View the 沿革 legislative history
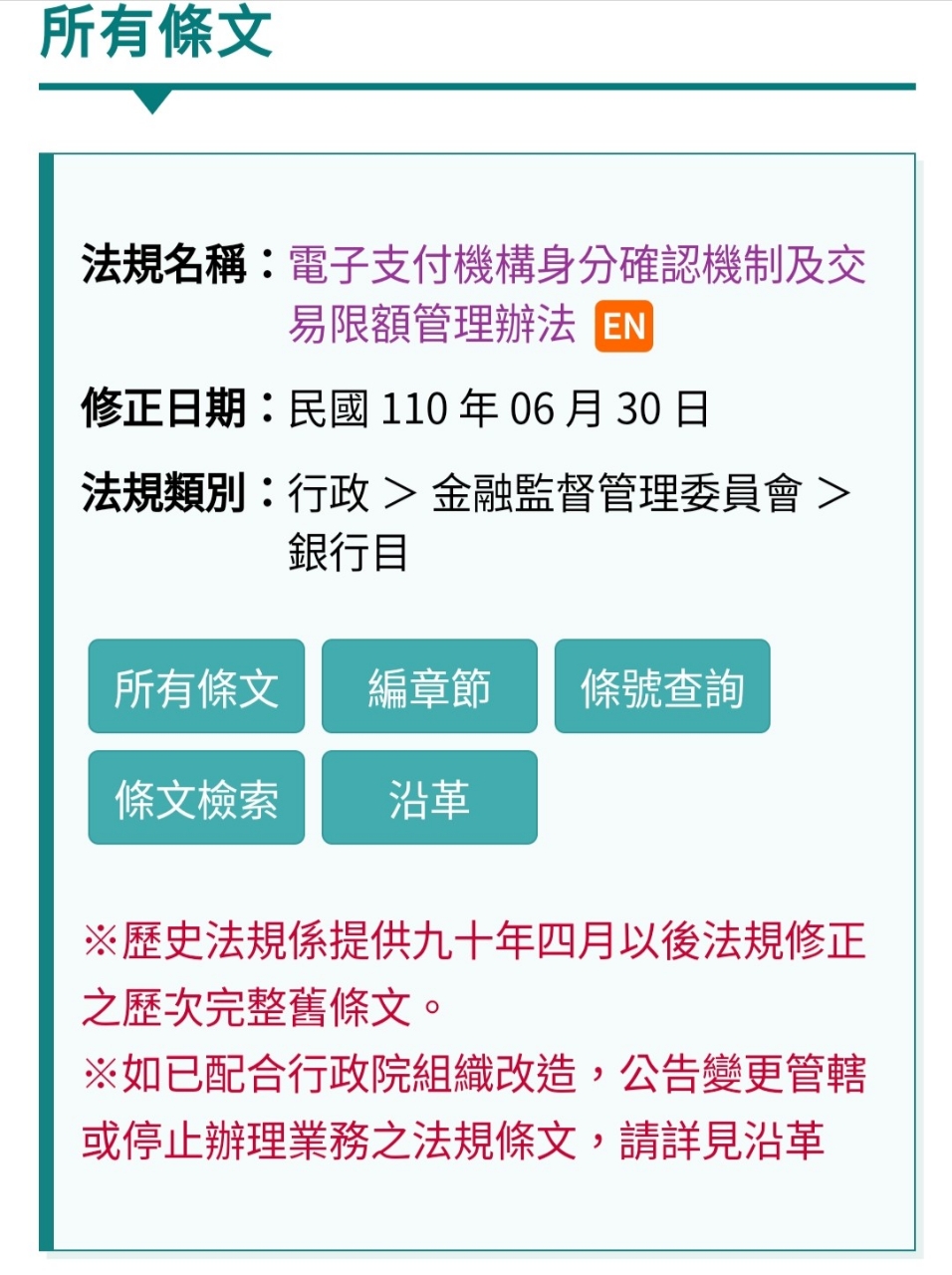Viewport: 952px width, 1275px height. 429,798
